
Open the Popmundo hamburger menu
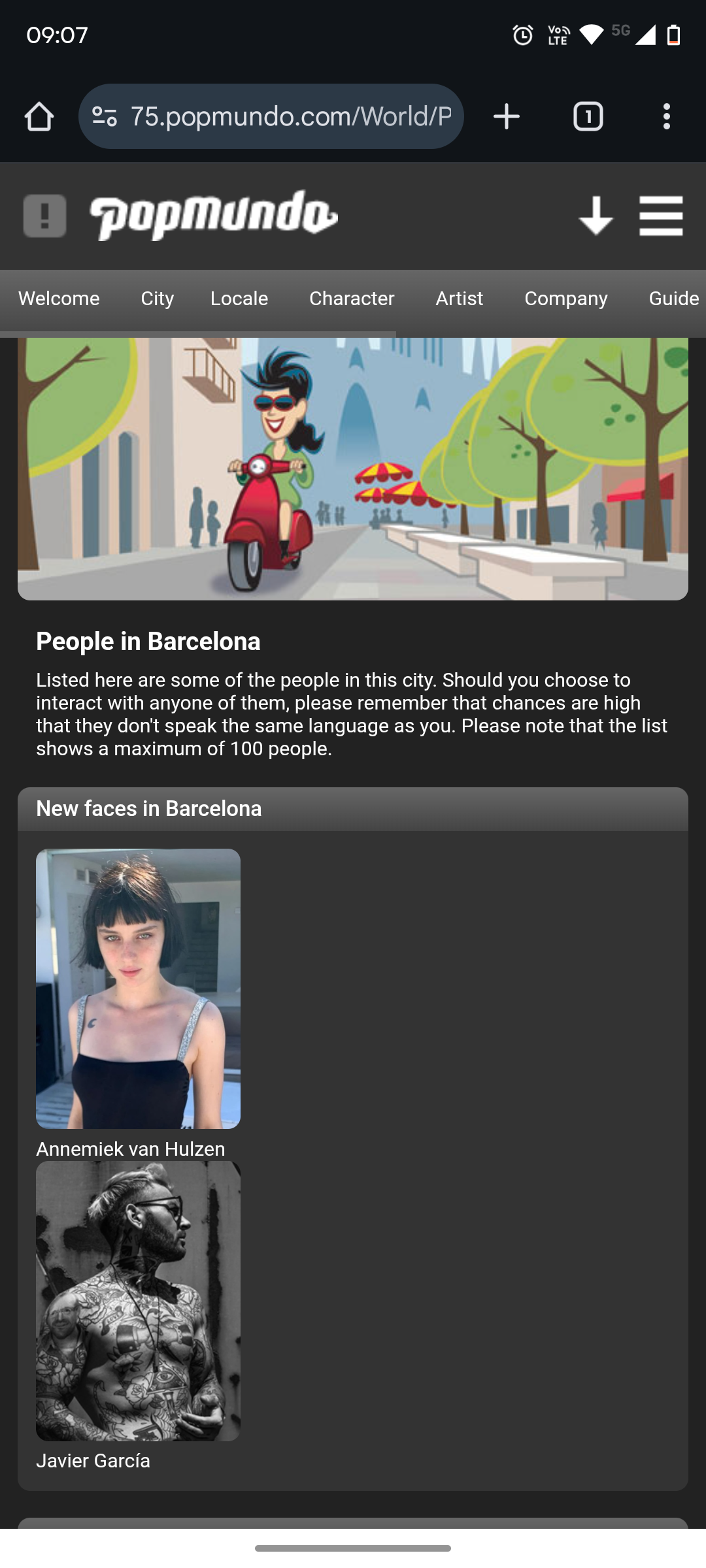click(x=661, y=216)
